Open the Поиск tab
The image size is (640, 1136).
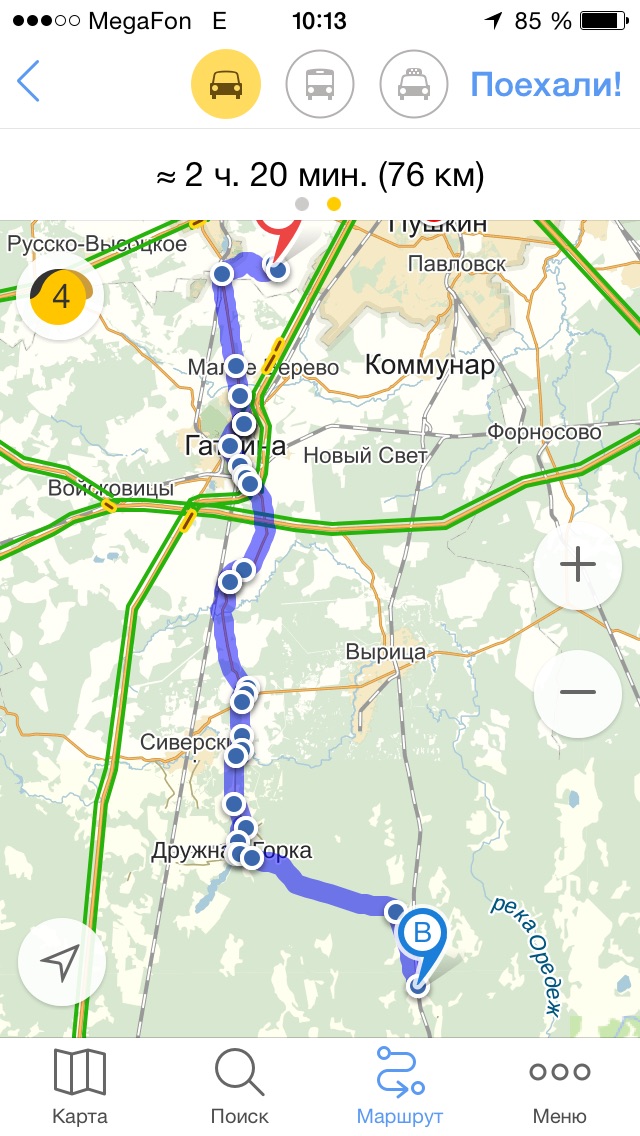(x=240, y=1088)
